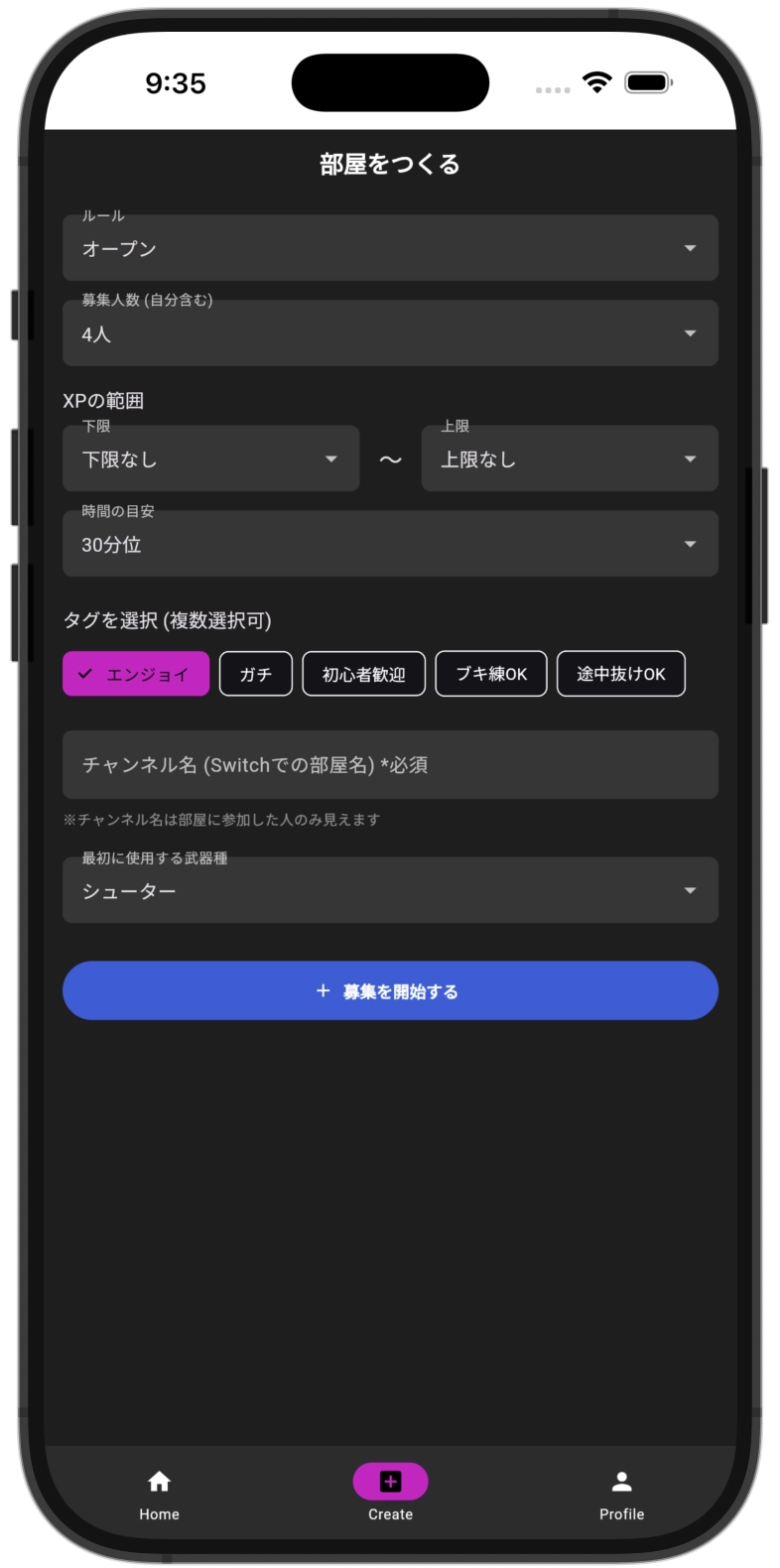780x1568 pixels.
Task: Tap the 募集を開始する button
Action: (390, 990)
